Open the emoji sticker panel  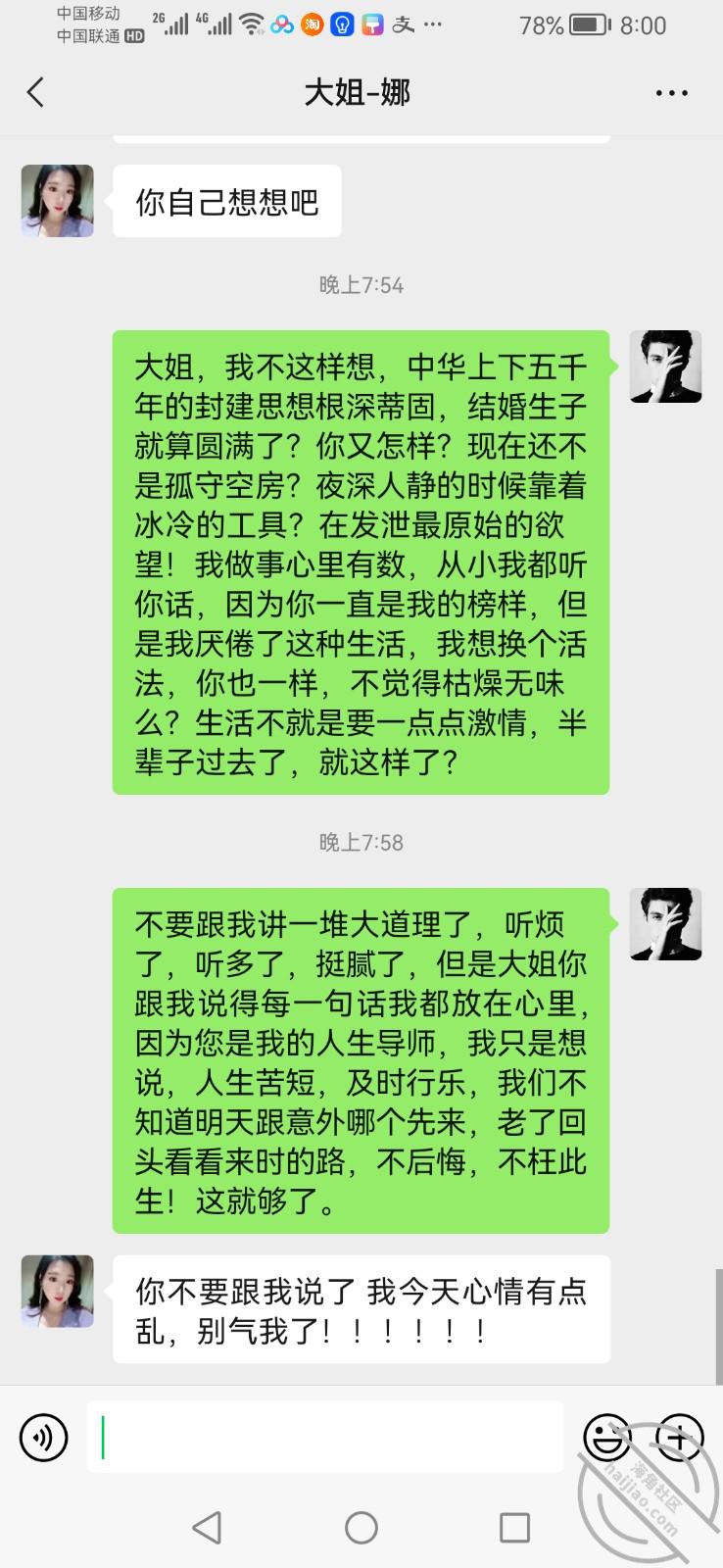tap(607, 1438)
